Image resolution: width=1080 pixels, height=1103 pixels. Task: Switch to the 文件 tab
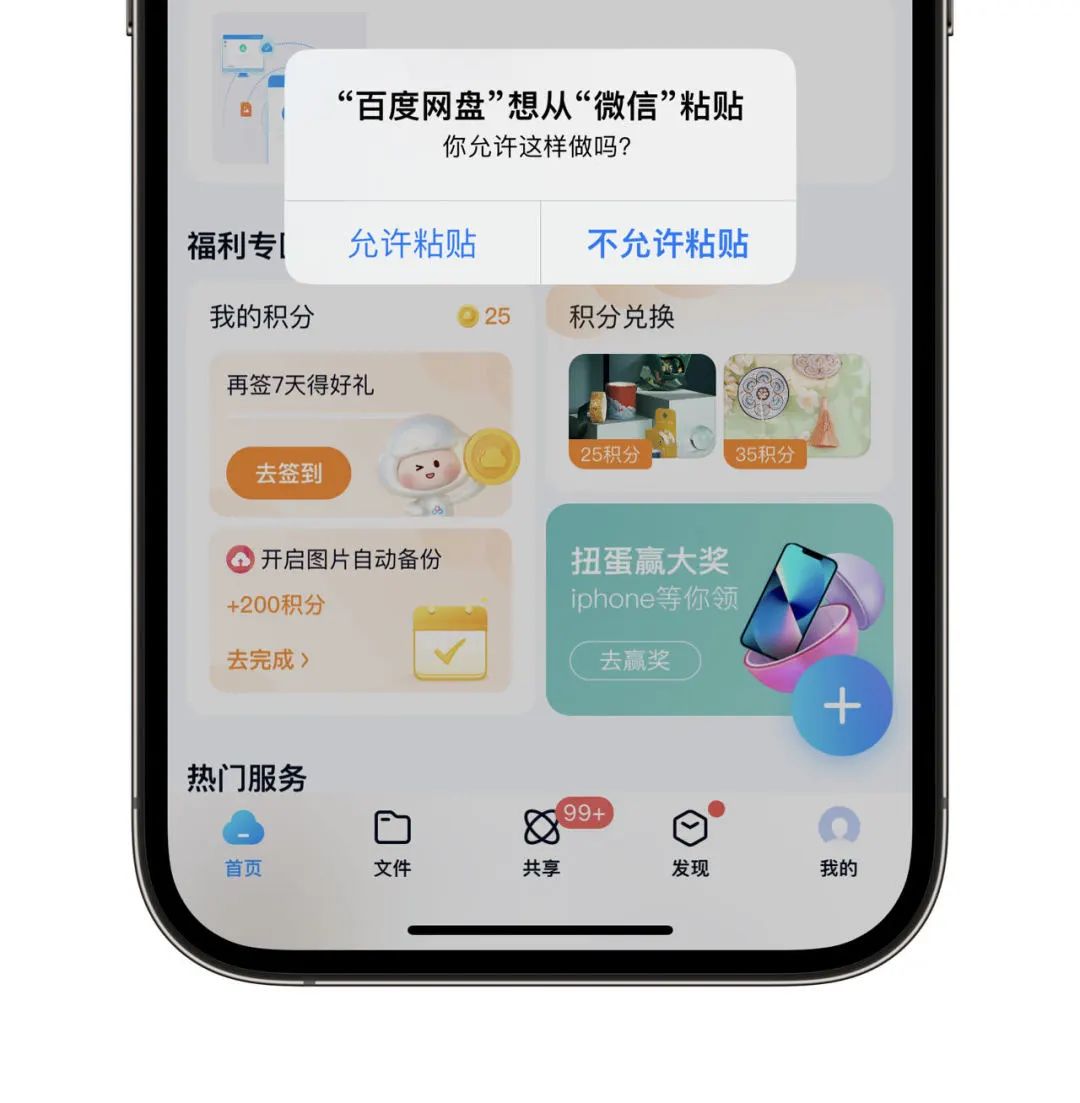pos(392,843)
